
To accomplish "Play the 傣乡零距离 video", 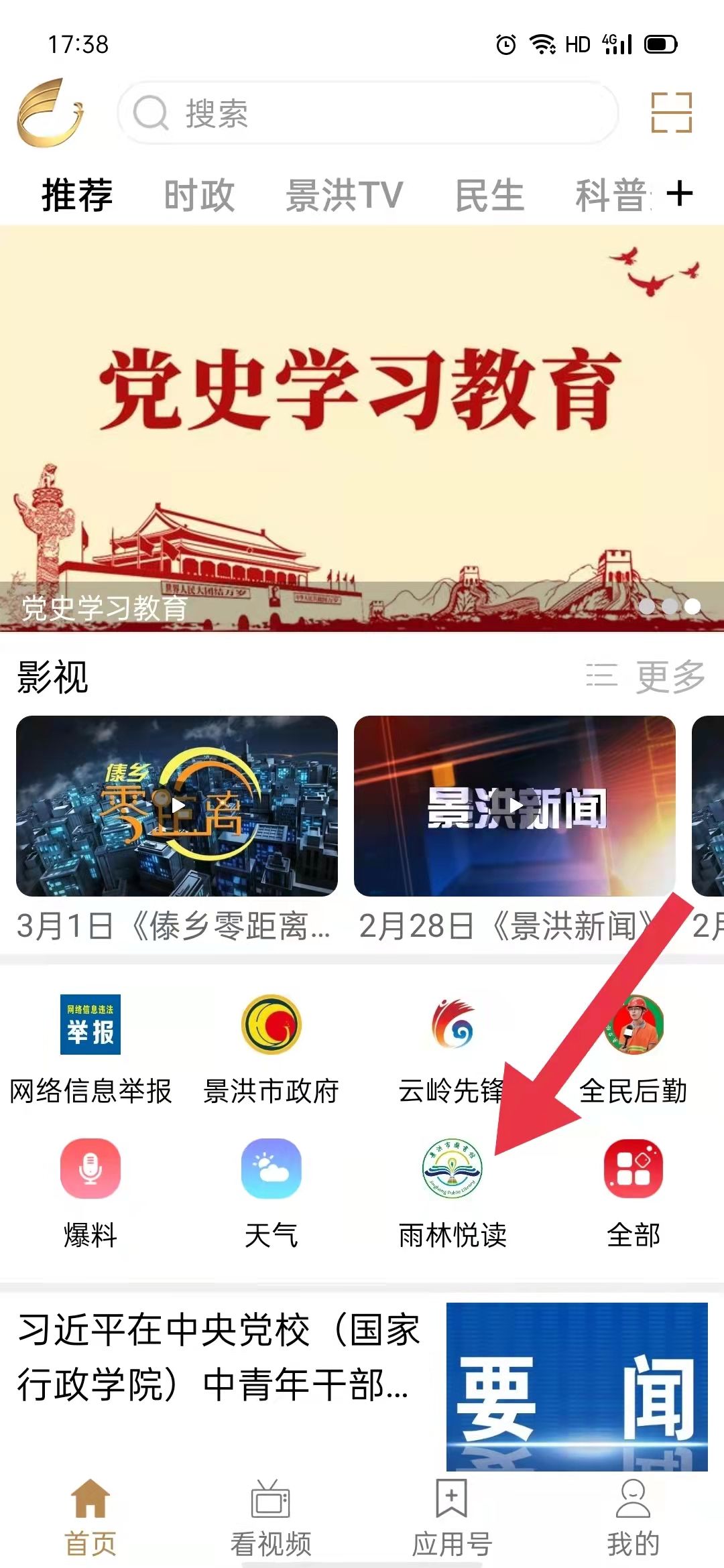I will 177,805.
